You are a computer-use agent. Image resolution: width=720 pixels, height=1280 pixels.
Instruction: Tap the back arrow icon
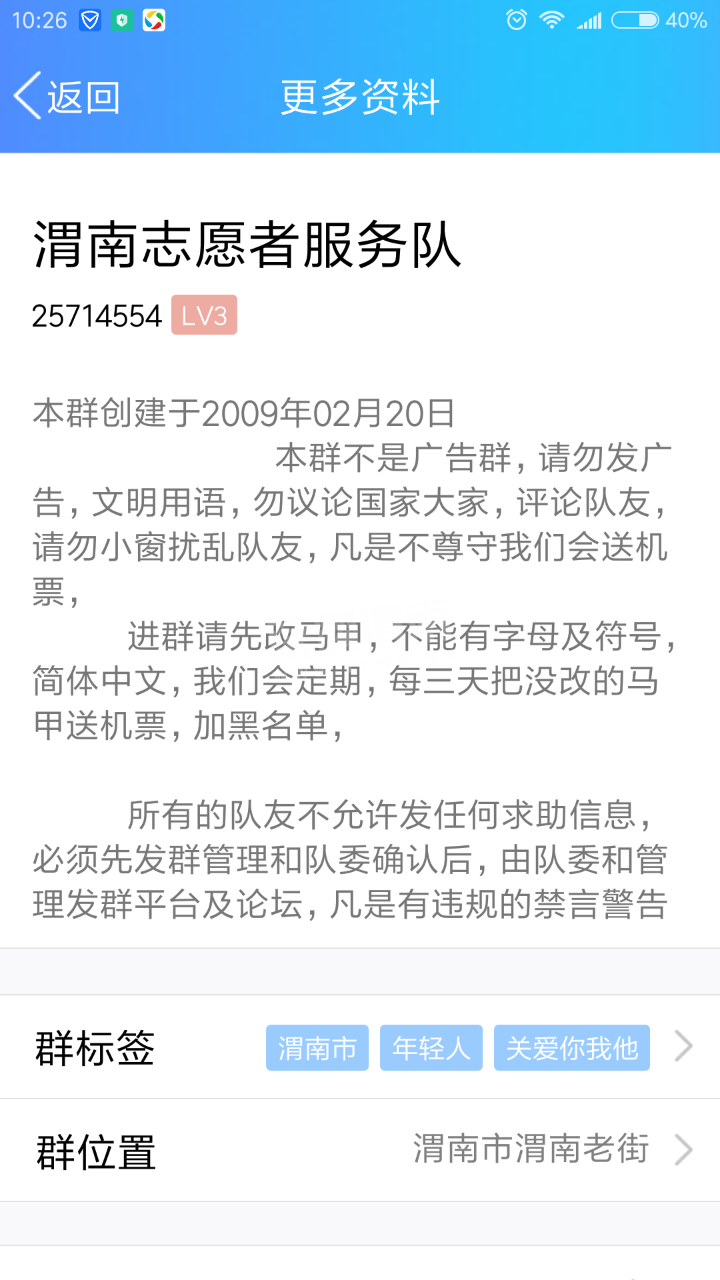pyautogui.click(x=25, y=96)
